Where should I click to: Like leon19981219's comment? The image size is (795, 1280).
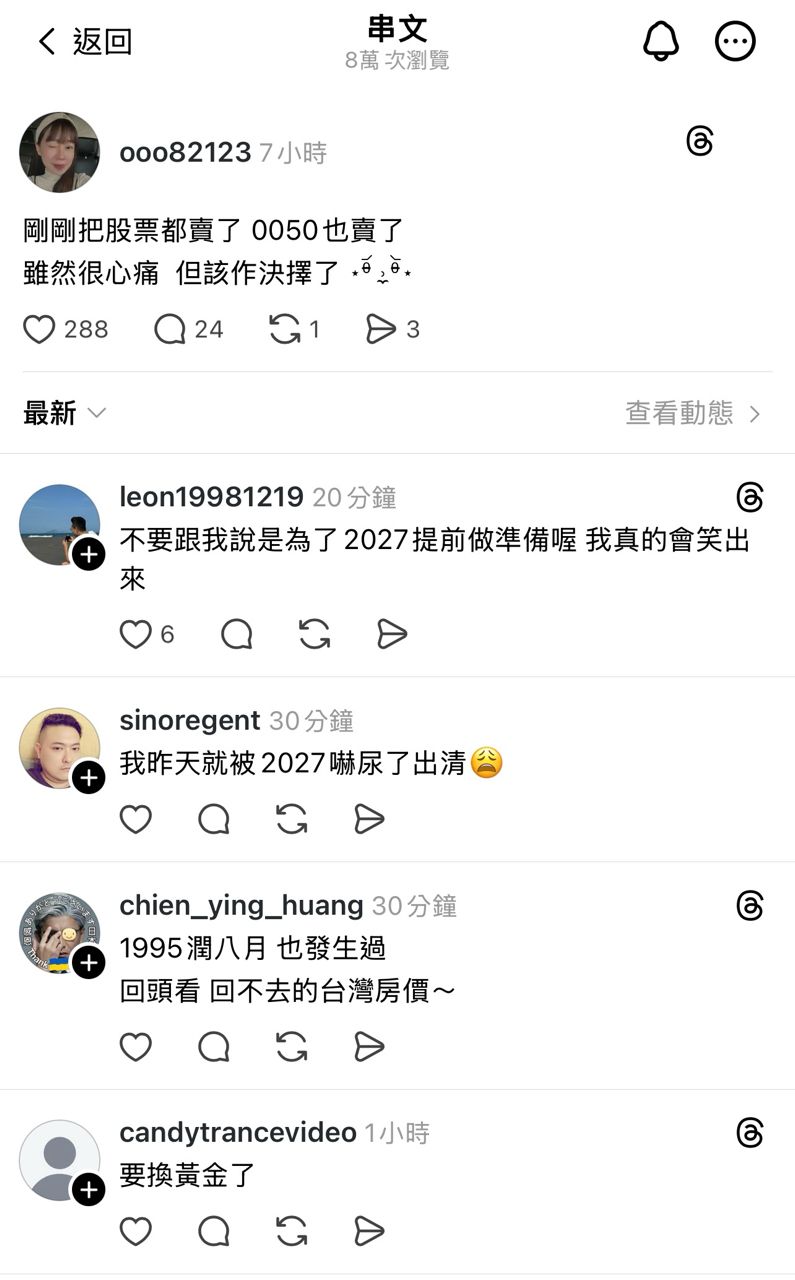[x=135, y=634]
